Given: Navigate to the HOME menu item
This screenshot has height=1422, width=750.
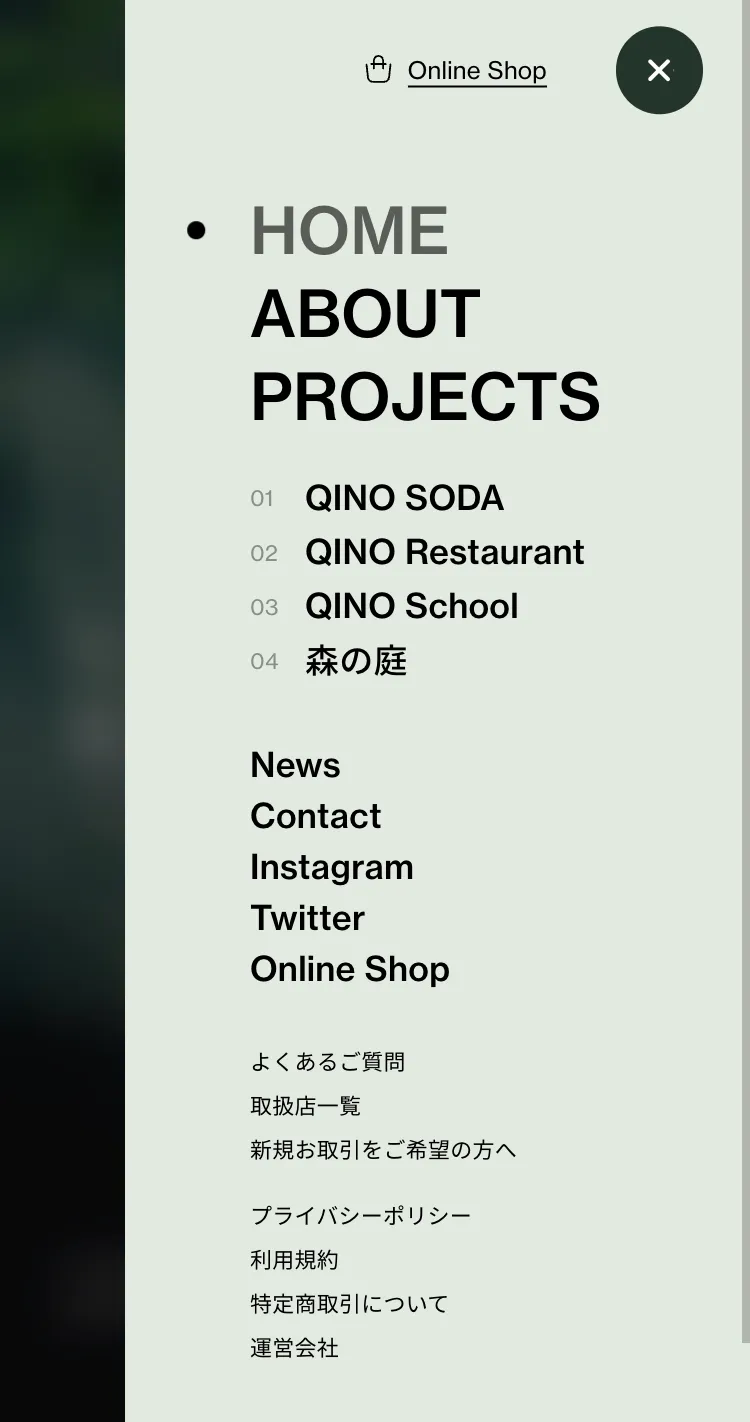Looking at the screenshot, I should click(x=349, y=230).
